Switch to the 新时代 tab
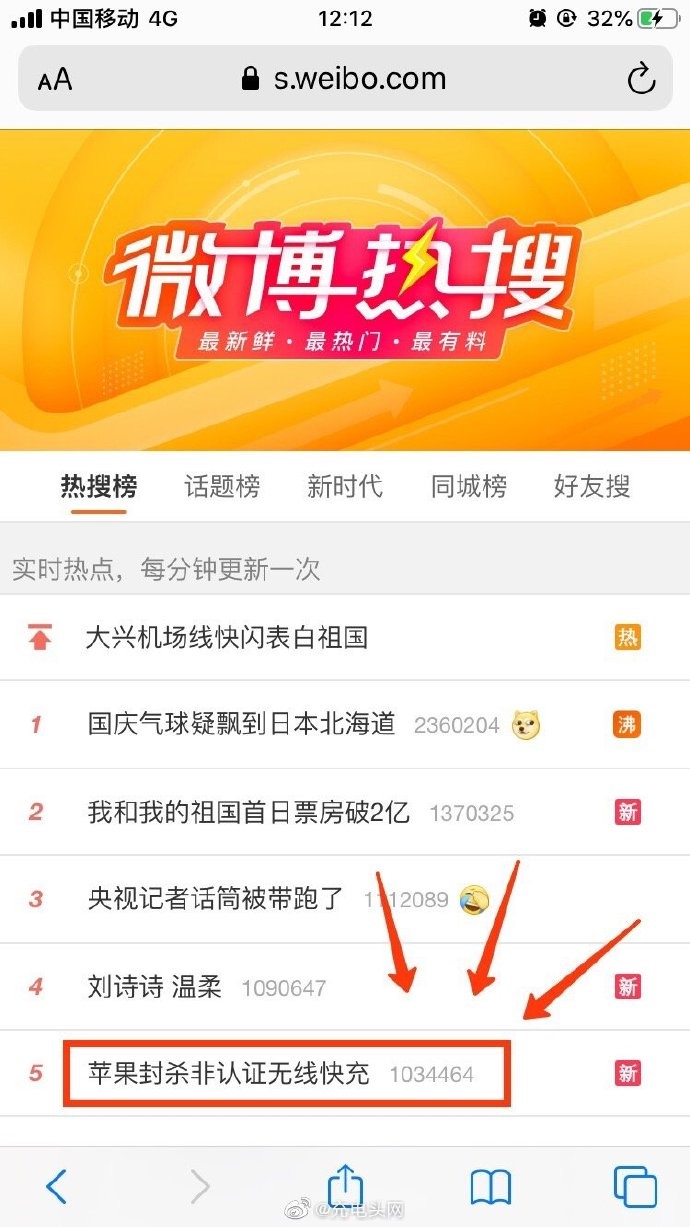The width and height of the screenshot is (690, 1227). tap(345, 487)
